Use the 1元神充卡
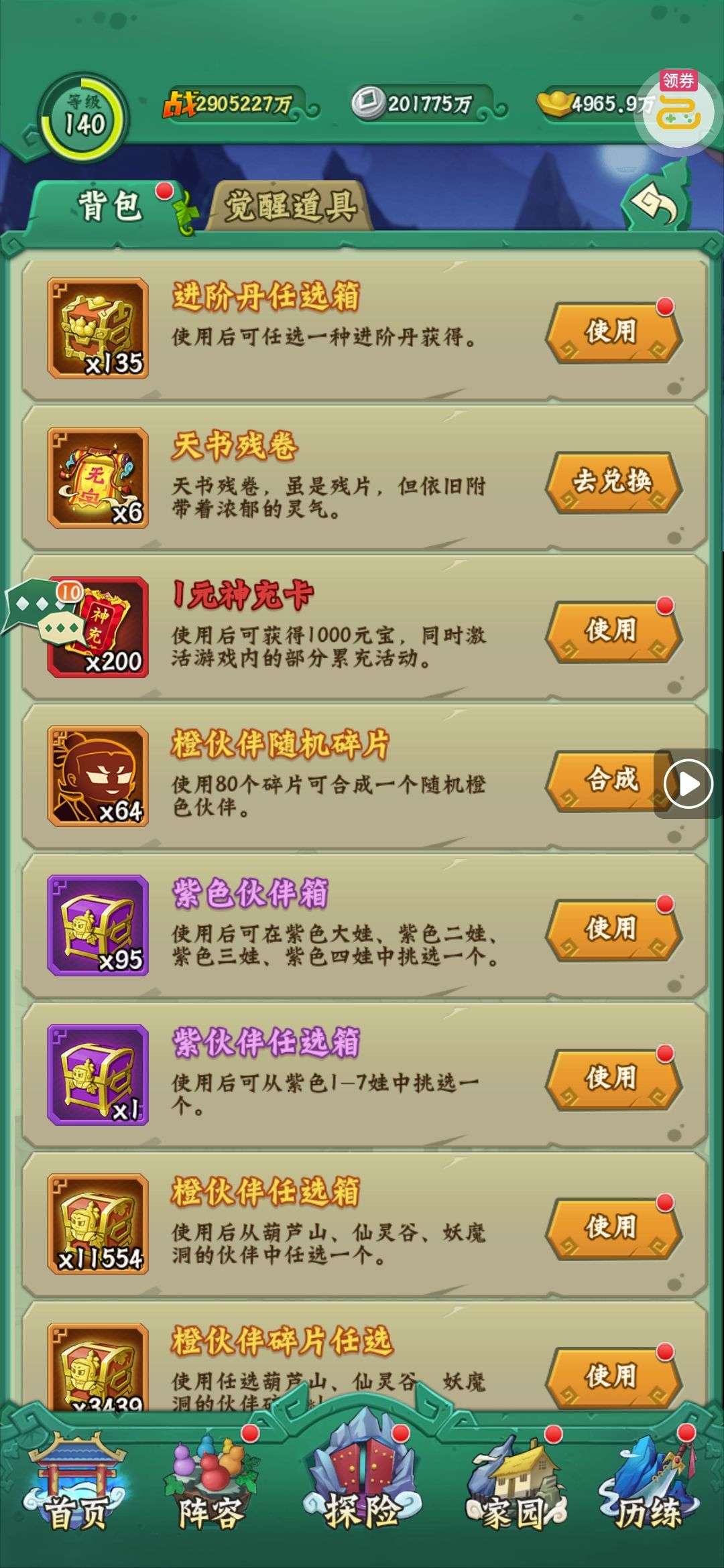 click(x=613, y=631)
